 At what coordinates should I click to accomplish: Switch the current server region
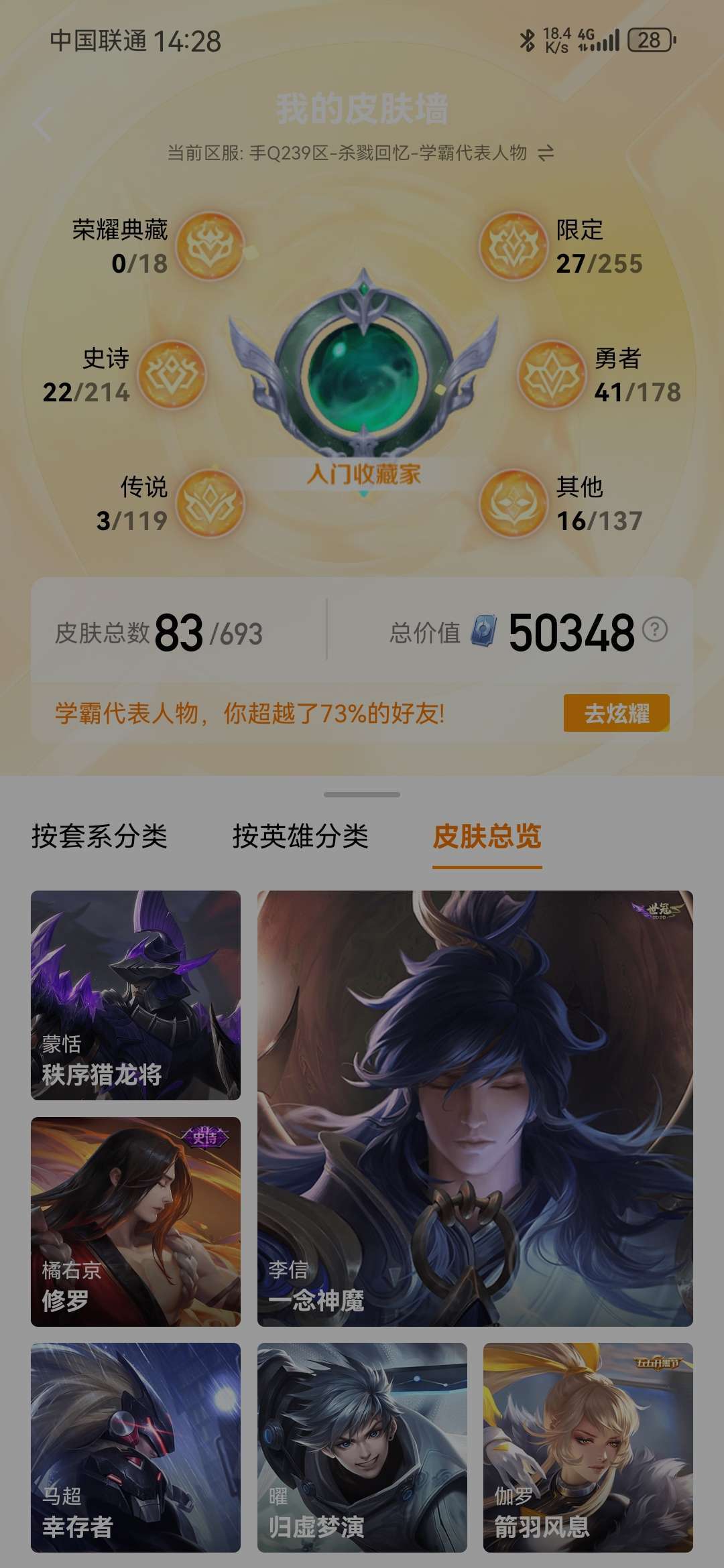(x=546, y=153)
